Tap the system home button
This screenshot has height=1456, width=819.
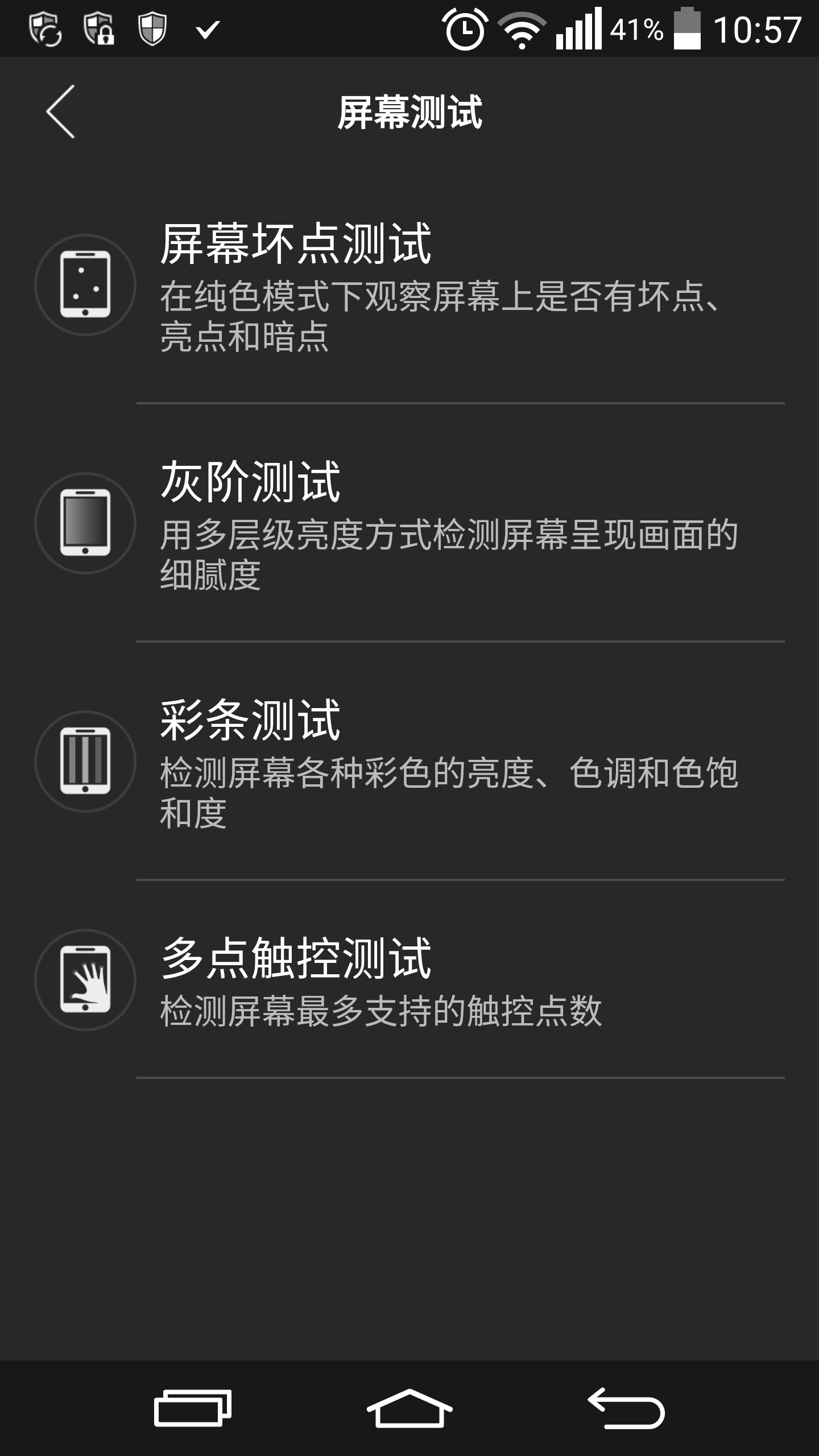pyautogui.click(x=409, y=1408)
